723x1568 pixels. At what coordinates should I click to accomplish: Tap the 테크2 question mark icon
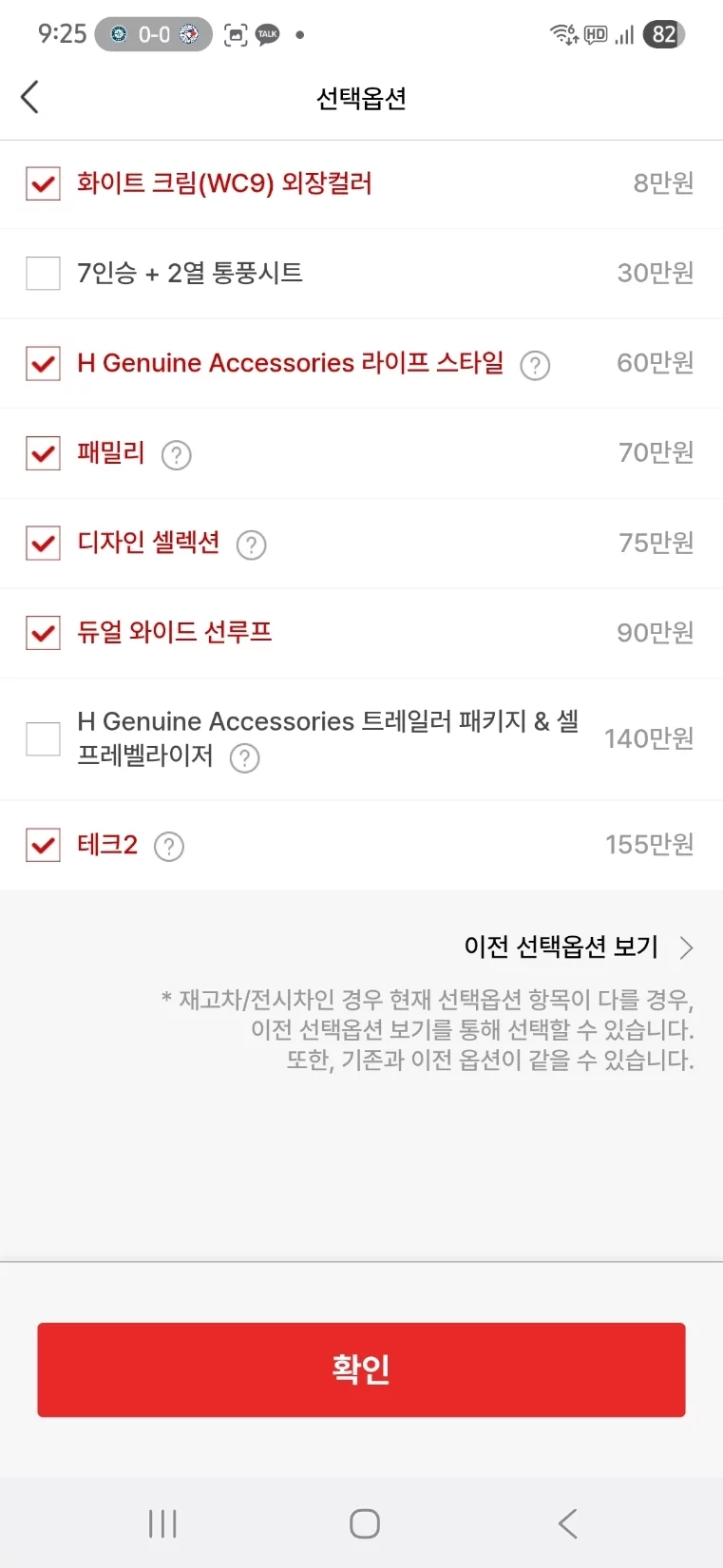point(168,846)
